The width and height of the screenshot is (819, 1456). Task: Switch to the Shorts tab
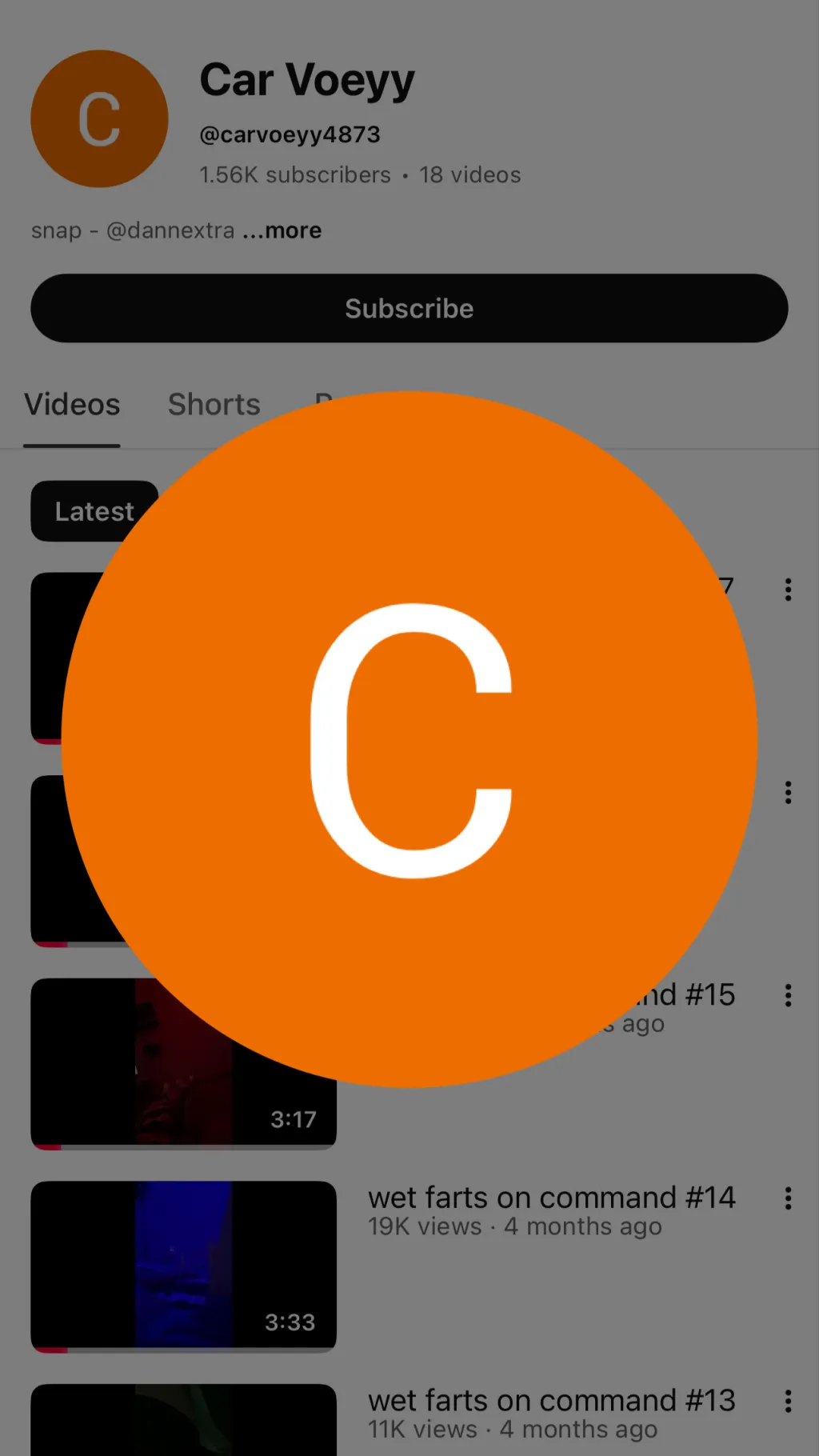pos(214,405)
